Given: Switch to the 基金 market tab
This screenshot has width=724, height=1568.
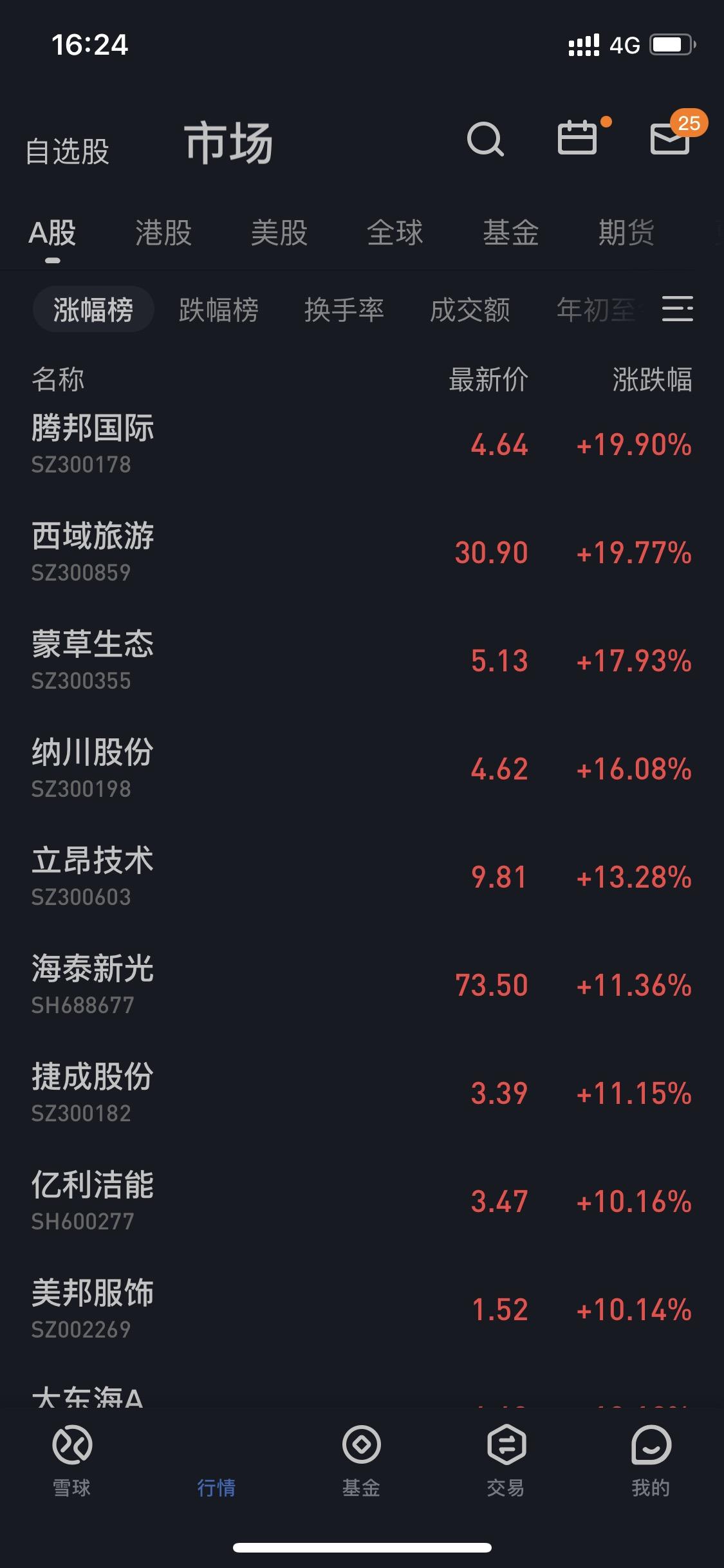Looking at the screenshot, I should pyautogui.click(x=511, y=232).
